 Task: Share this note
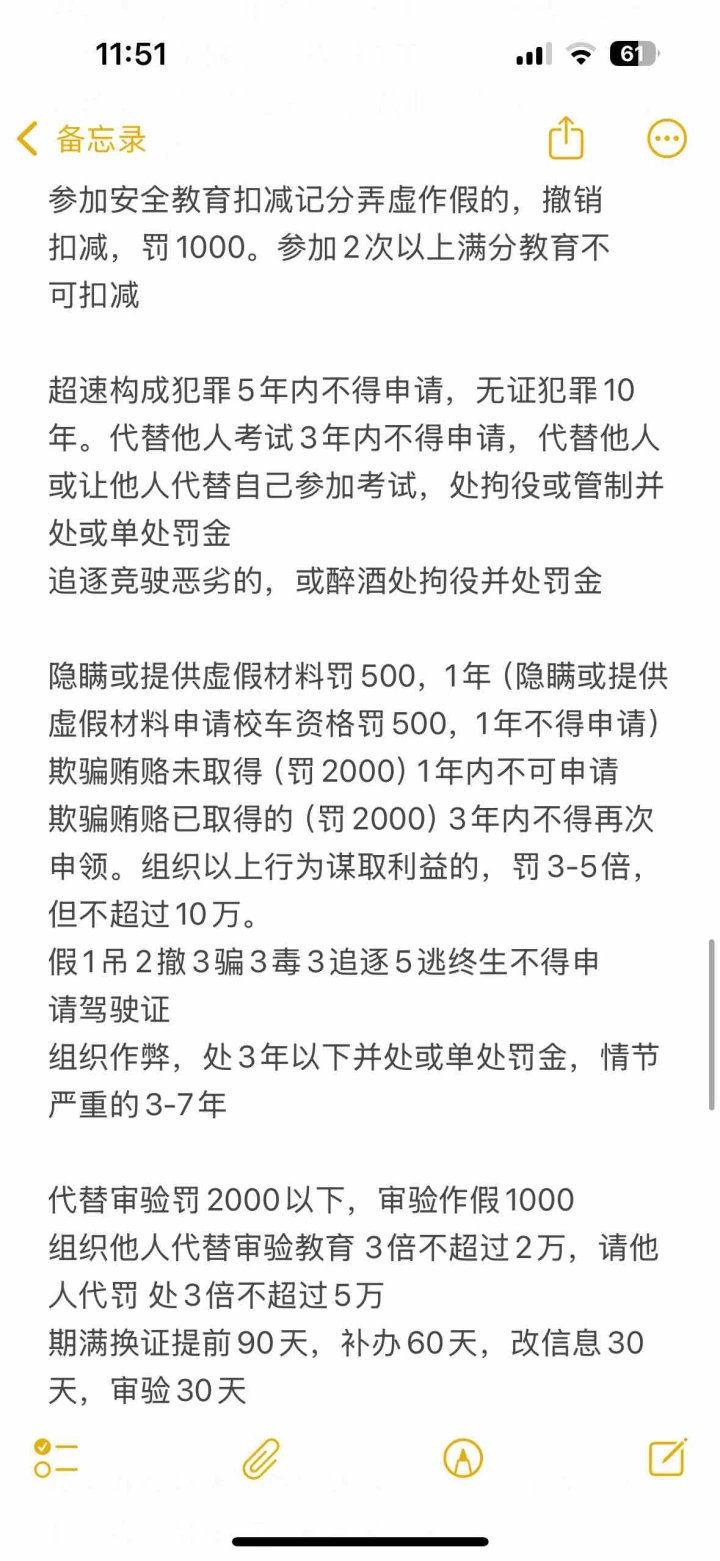click(x=566, y=137)
